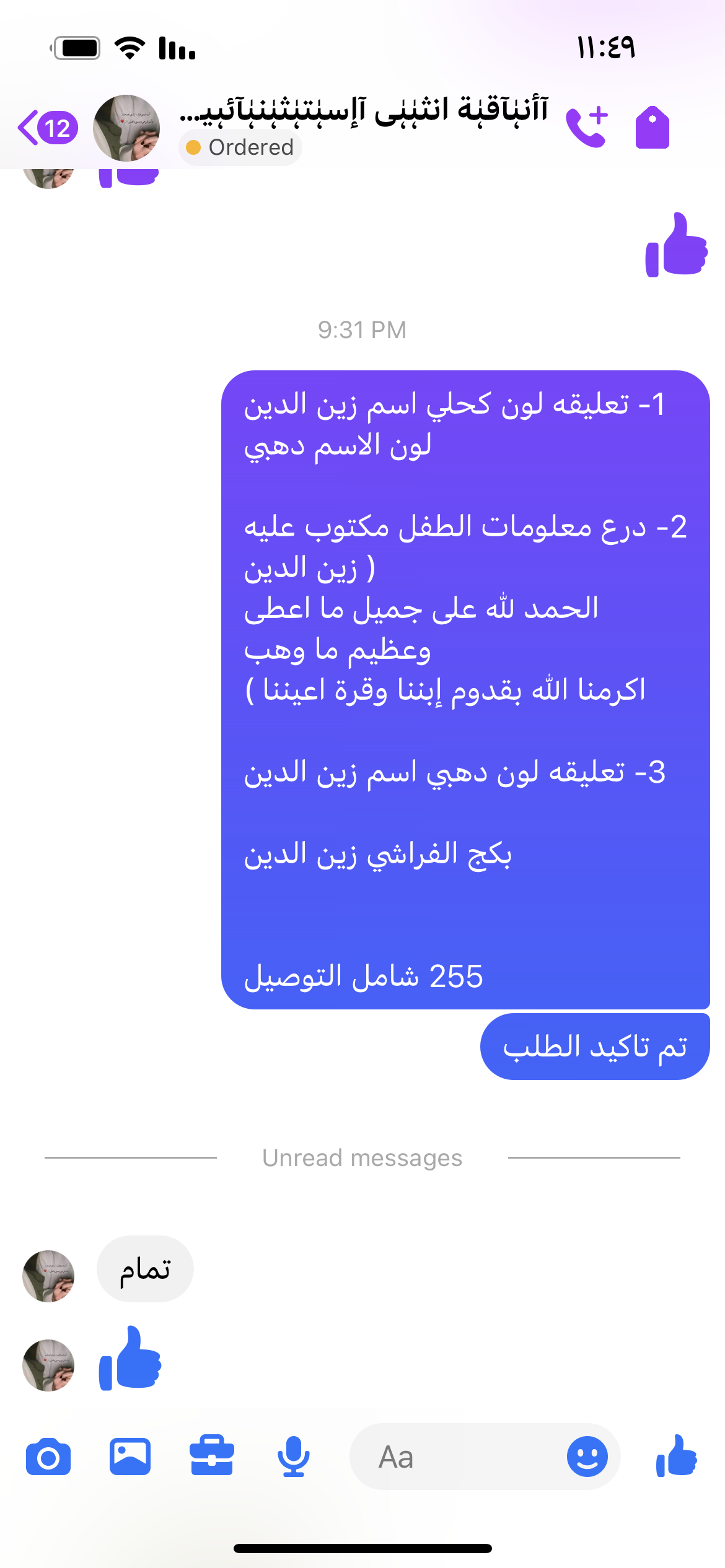Open the purple label tag icon
The width and height of the screenshot is (725, 1568).
coord(652,128)
